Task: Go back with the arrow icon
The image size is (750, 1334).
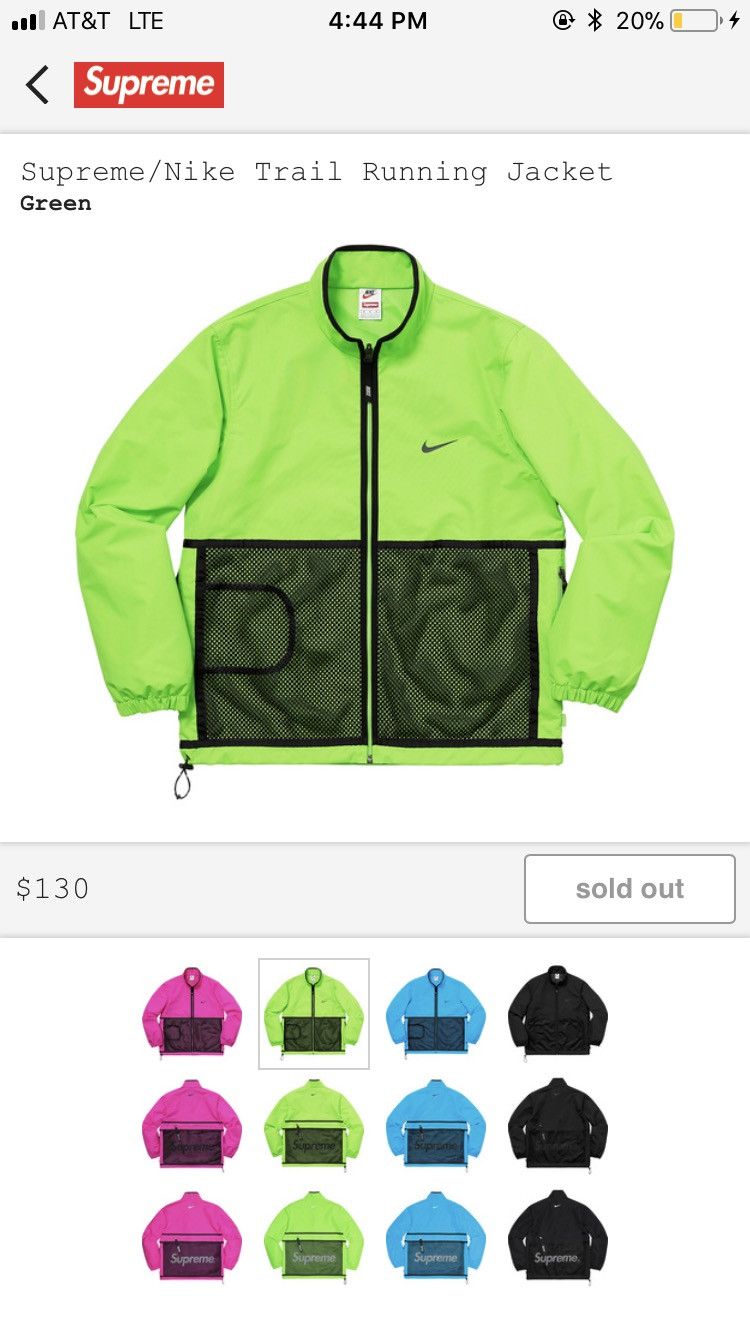Action: coord(38,85)
